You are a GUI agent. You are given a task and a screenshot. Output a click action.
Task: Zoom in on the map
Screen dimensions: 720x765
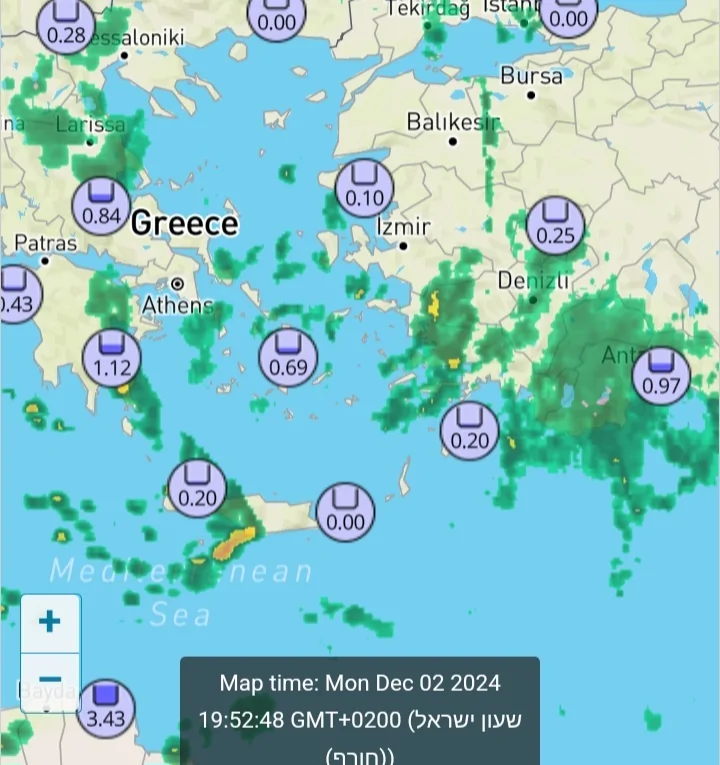[50, 622]
